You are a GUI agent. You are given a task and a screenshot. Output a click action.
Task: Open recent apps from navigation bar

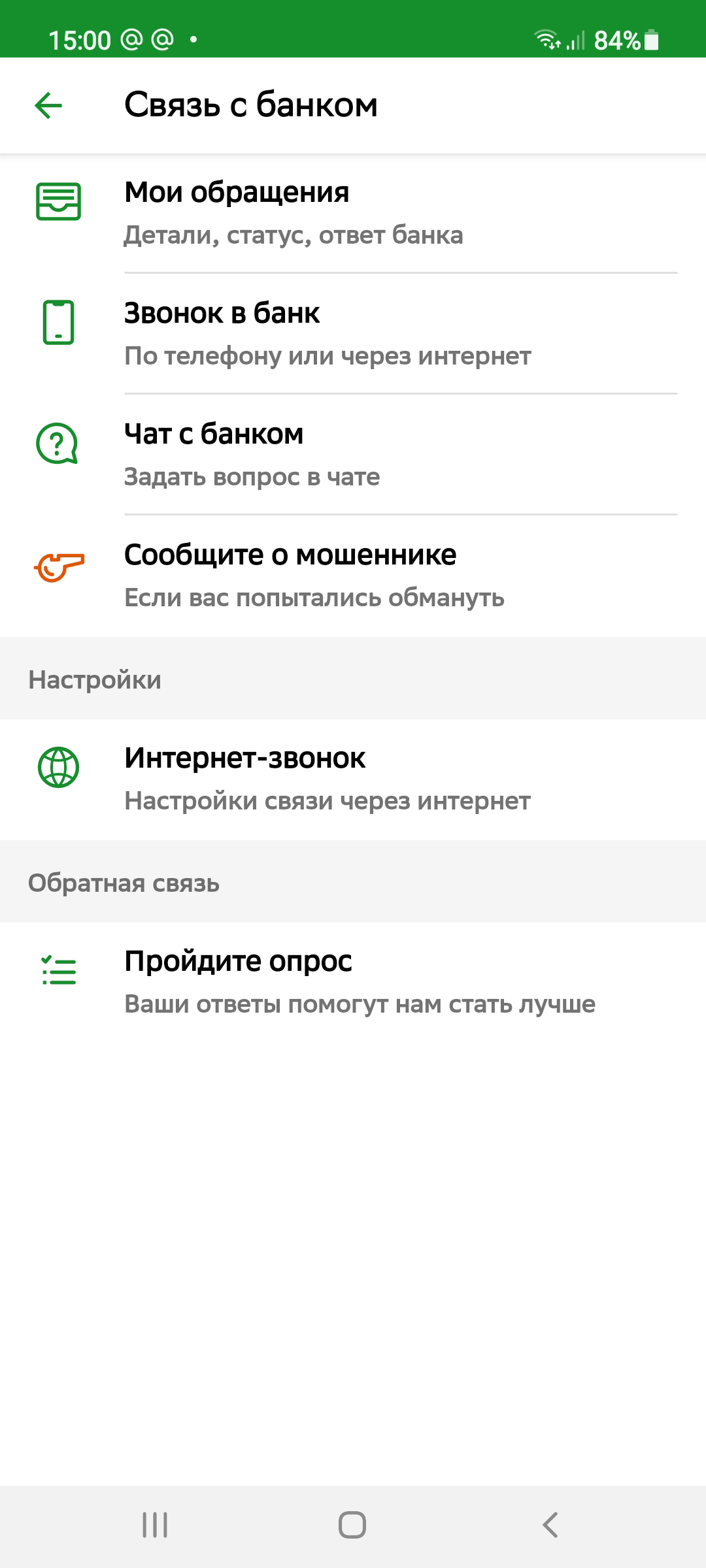tap(155, 1525)
